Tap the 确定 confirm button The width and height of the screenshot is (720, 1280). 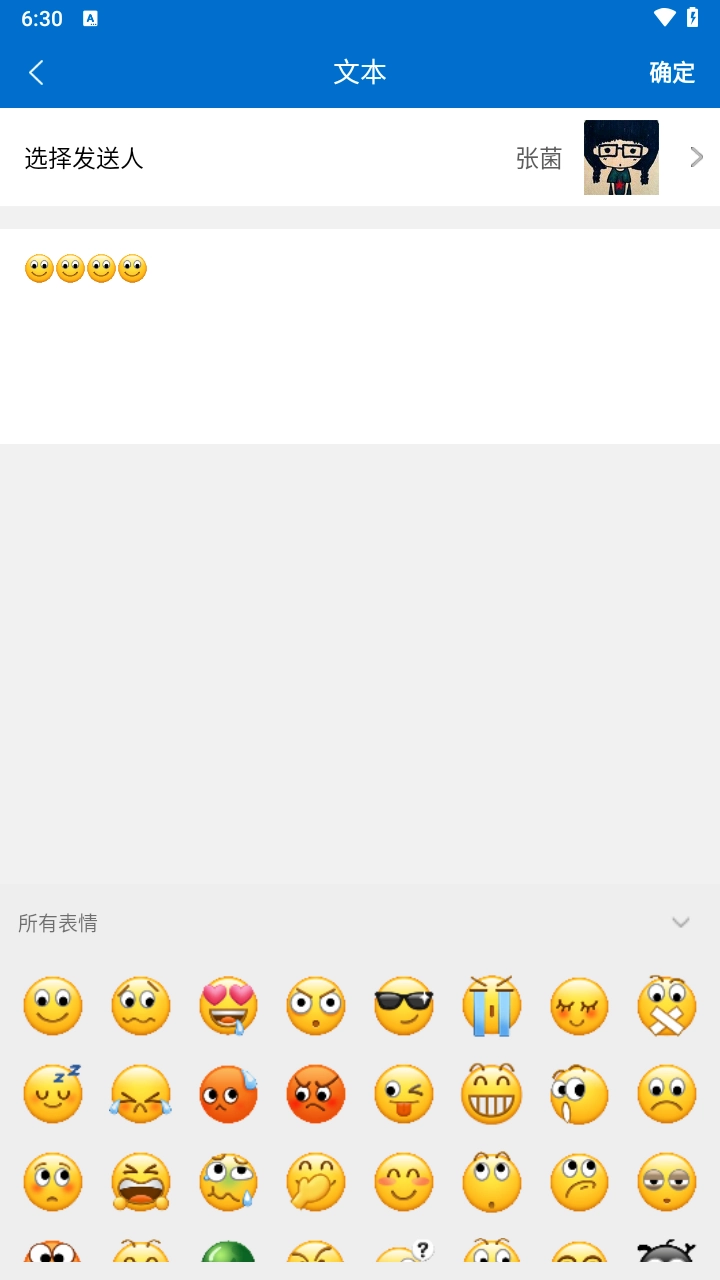click(671, 72)
